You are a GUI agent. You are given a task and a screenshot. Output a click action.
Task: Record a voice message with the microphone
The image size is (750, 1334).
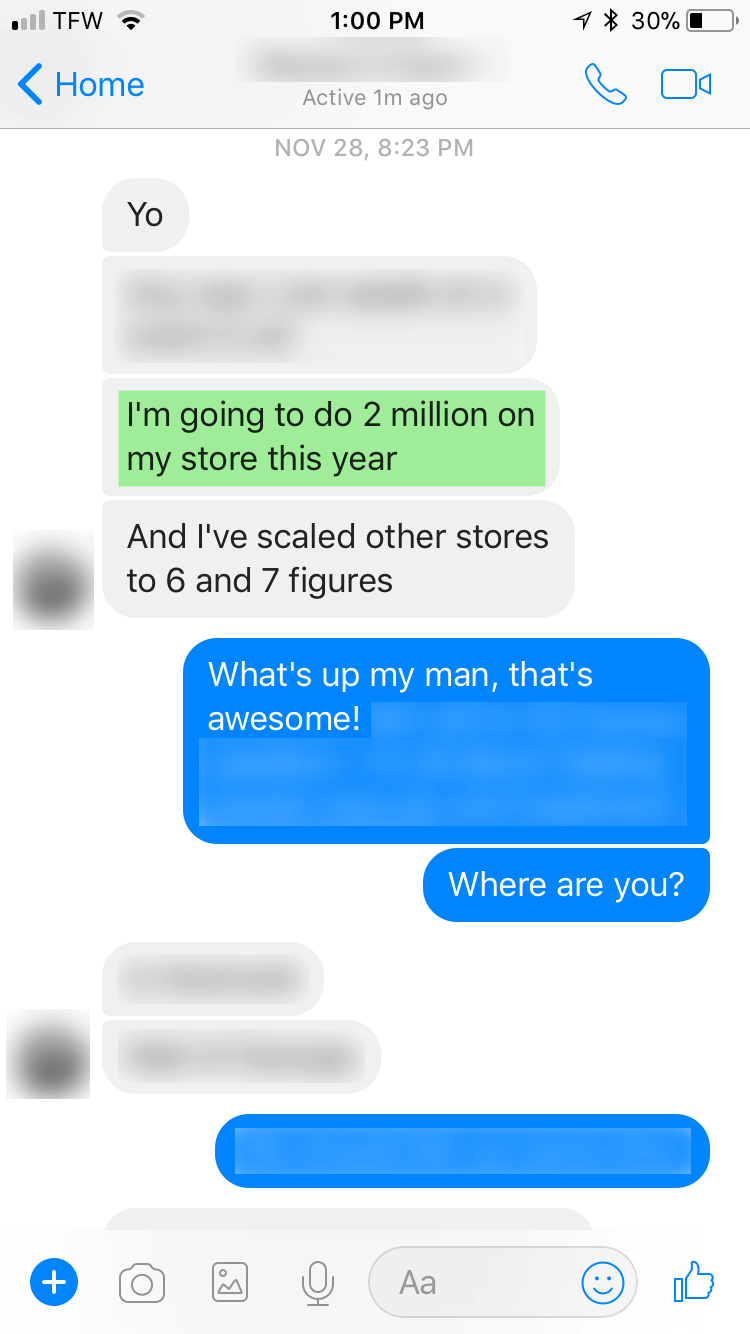pos(318,1282)
